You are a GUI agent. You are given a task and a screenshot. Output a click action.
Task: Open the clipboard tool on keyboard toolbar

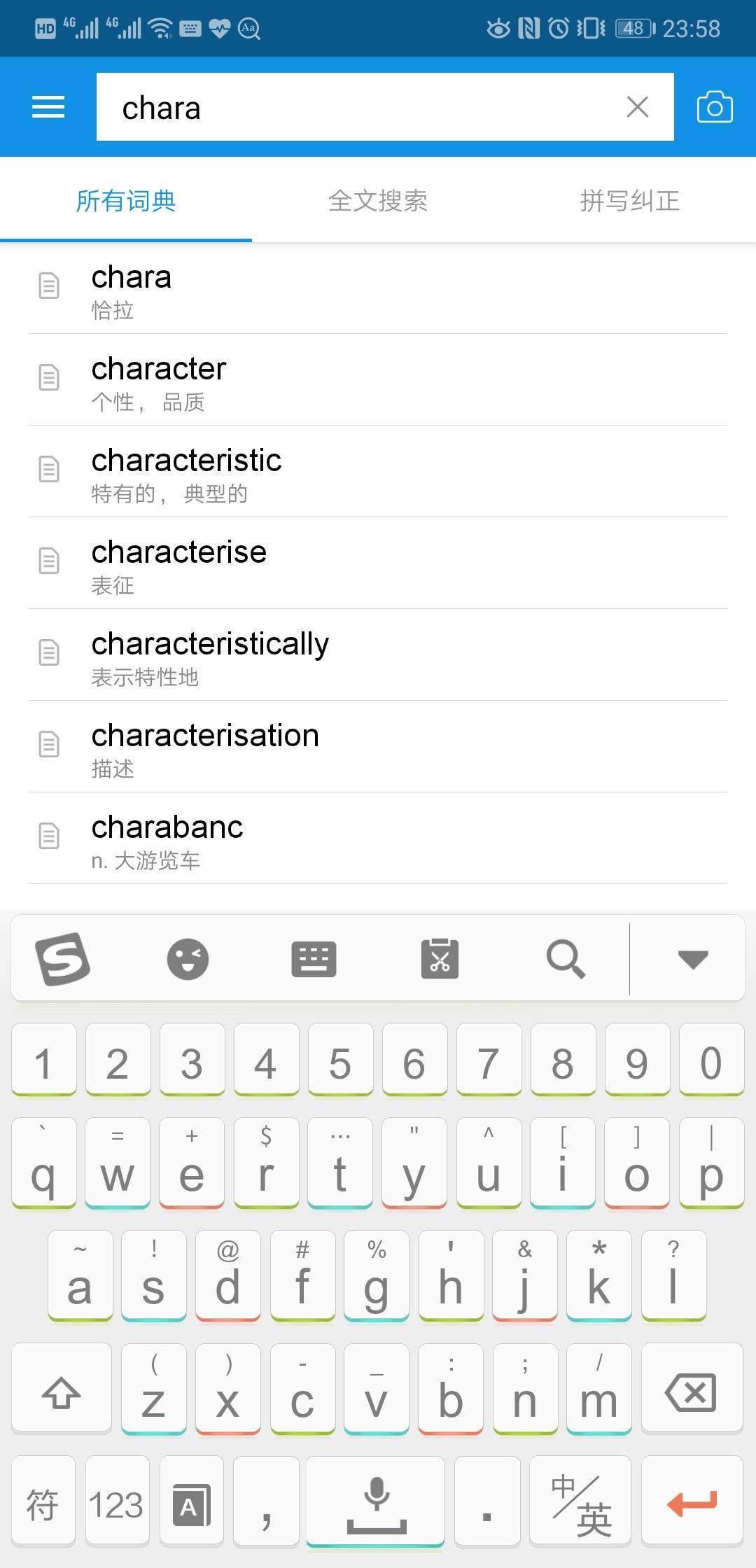click(439, 958)
